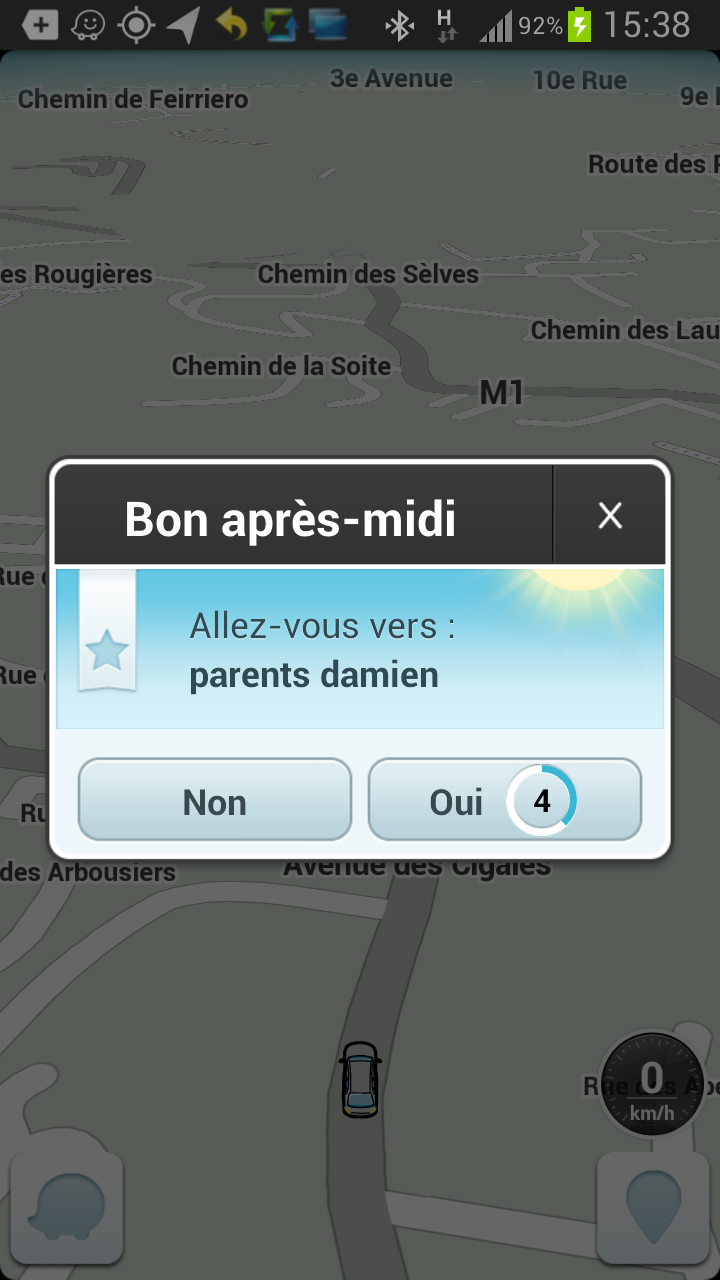This screenshot has width=720, height=1280.
Task: Select the undo arrow icon in status bar
Action: (x=233, y=24)
